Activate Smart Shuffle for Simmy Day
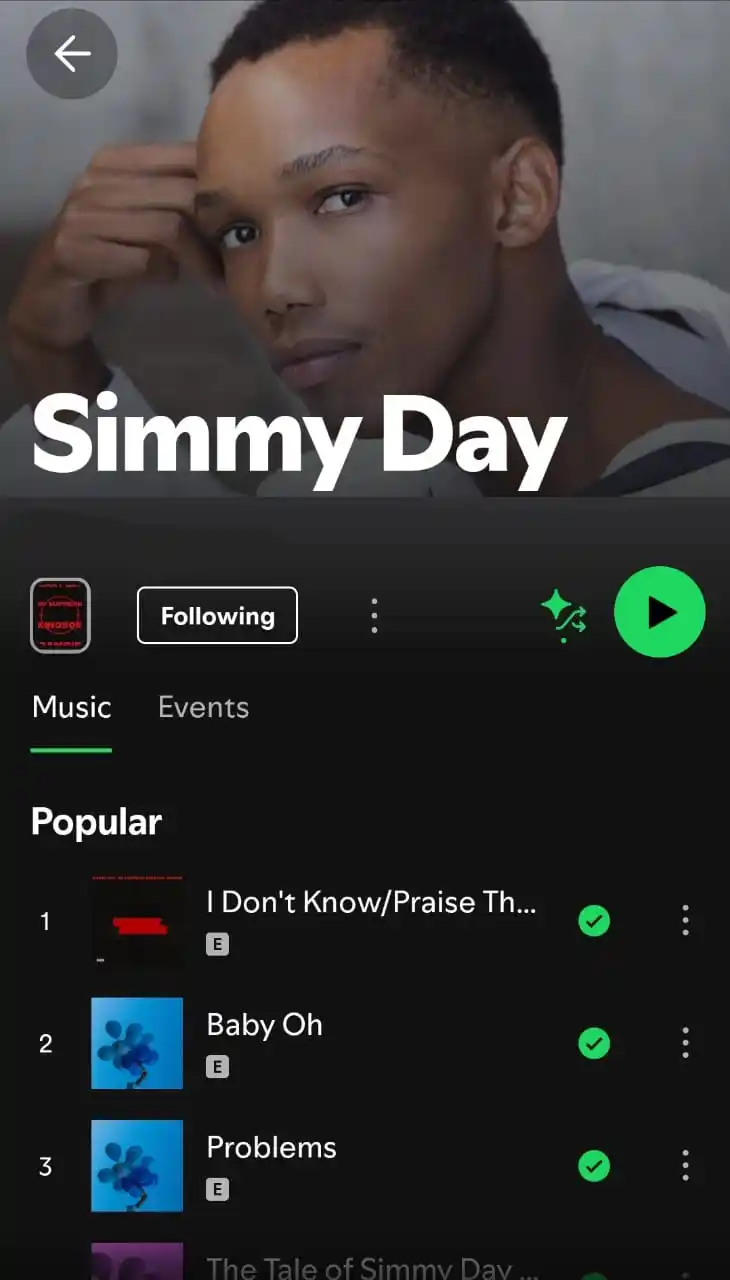 click(x=563, y=614)
